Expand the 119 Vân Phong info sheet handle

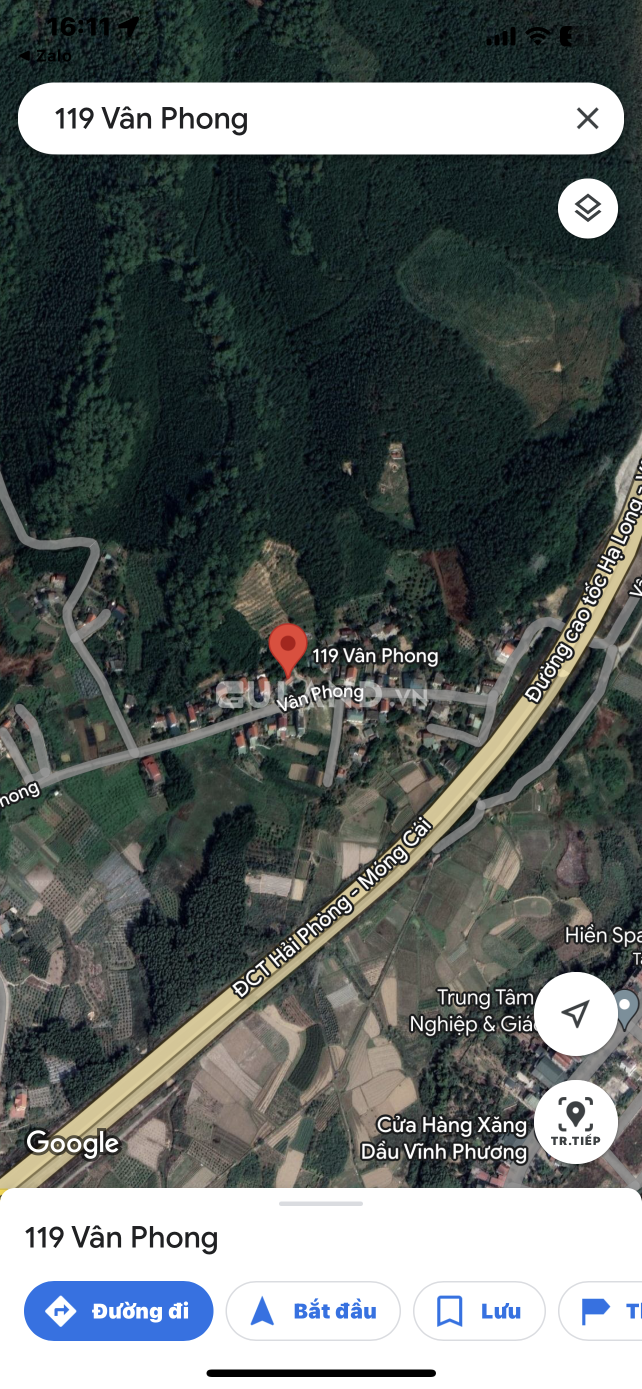[x=320, y=1203]
